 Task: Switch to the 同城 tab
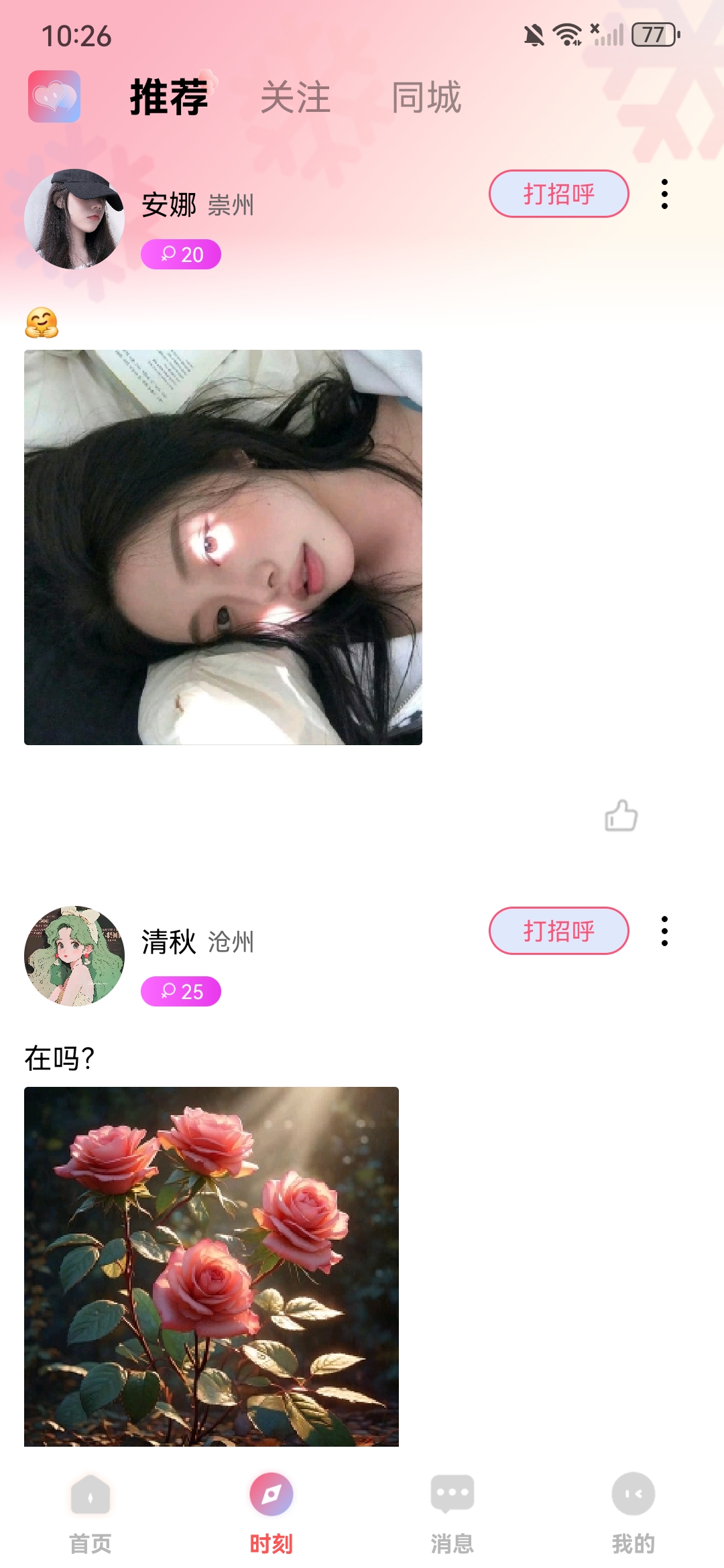pos(426,98)
